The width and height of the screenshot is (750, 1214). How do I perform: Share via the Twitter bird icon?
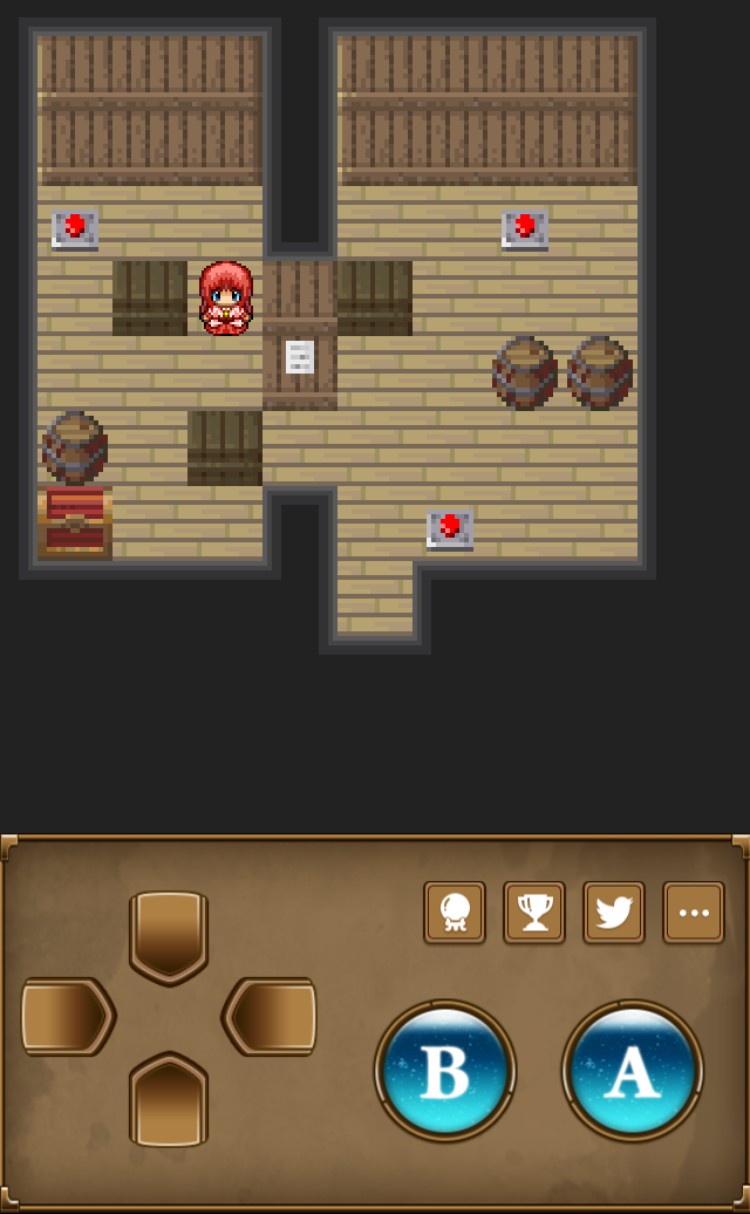click(614, 912)
